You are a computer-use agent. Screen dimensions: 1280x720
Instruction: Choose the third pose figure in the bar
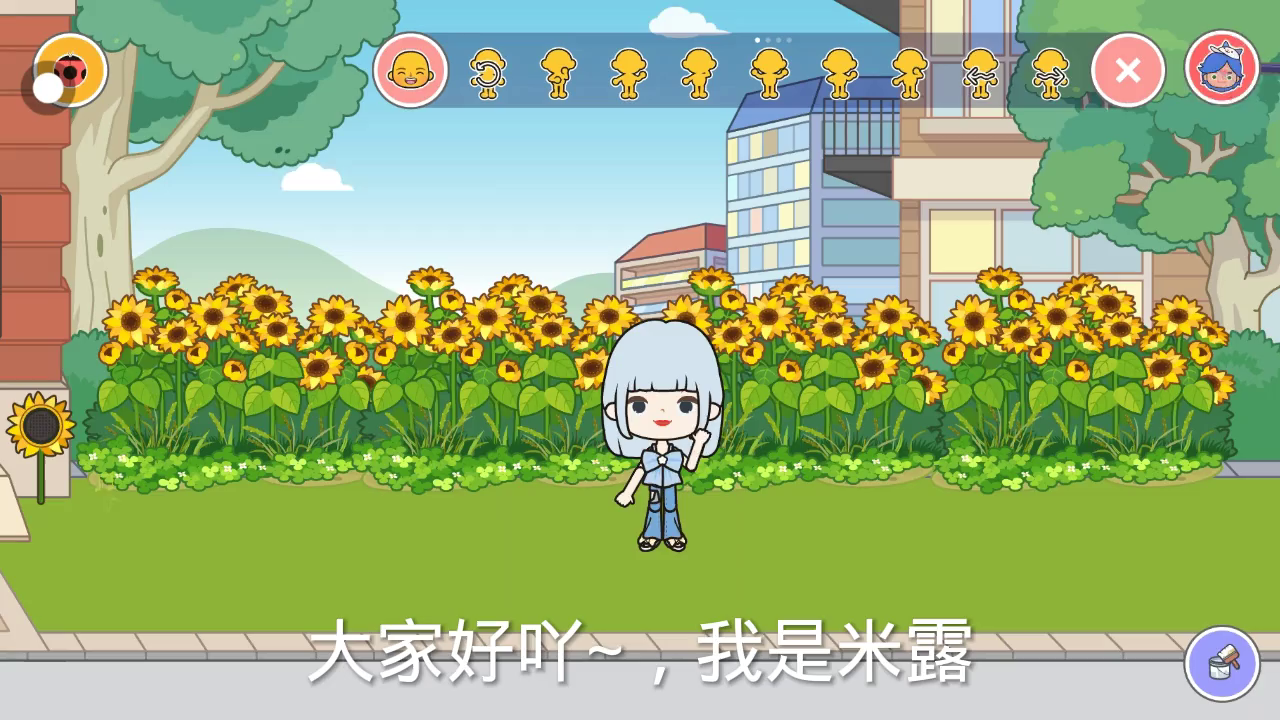coord(628,73)
